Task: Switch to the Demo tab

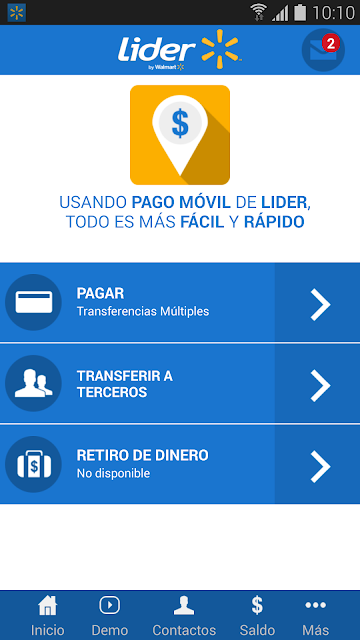Action: [109, 616]
